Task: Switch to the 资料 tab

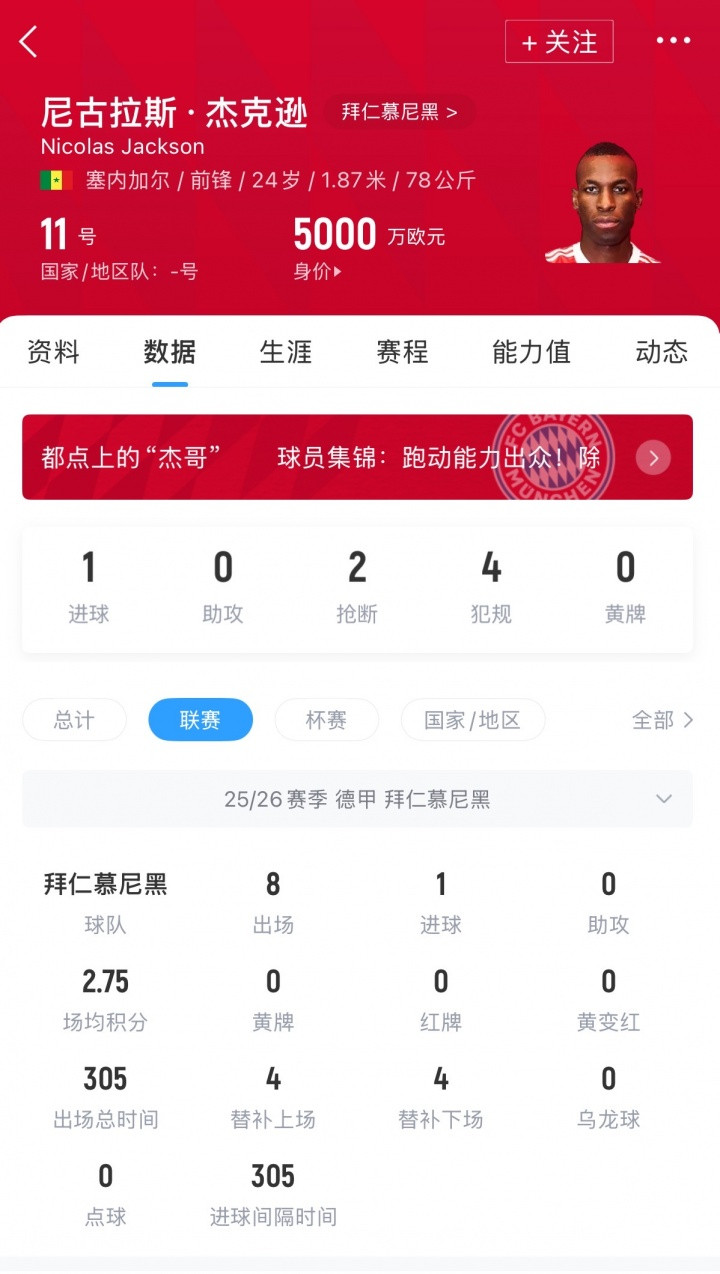Action: click(x=53, y=352)
